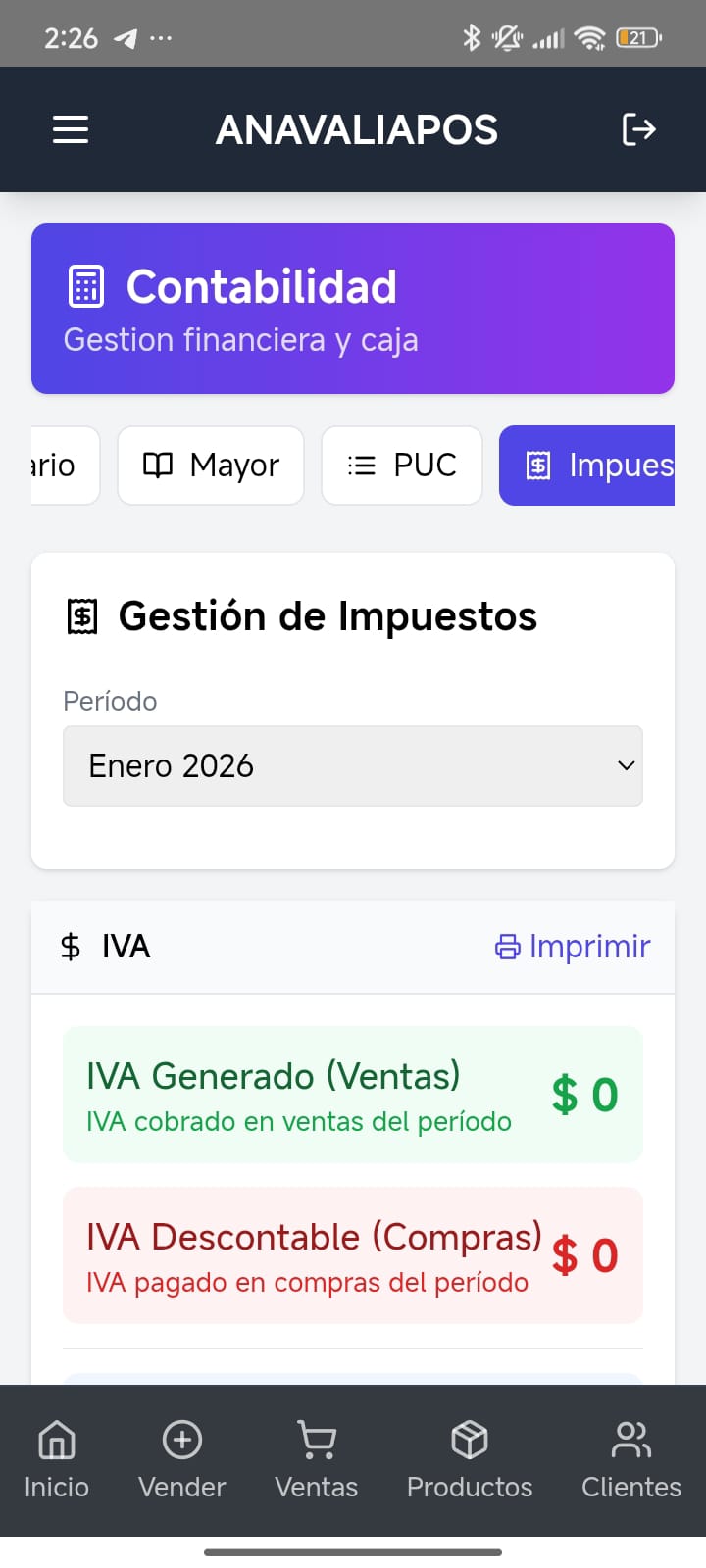The image size is (706, 1568).
Task: Switch to the Mayor tab
Action: click(x=210, y=465)
